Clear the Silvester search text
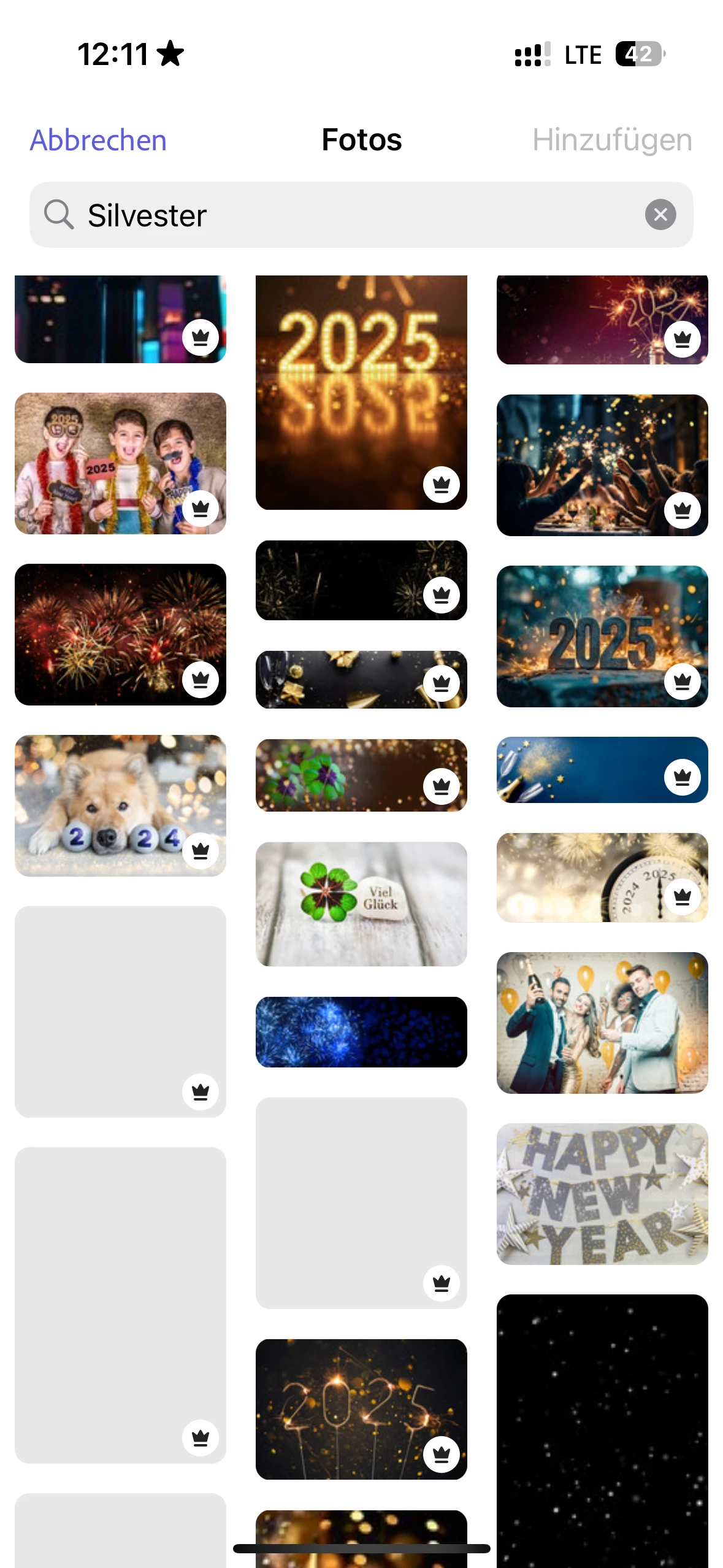The width and height of the screenshot is (723, 1568). coord(660,215)
